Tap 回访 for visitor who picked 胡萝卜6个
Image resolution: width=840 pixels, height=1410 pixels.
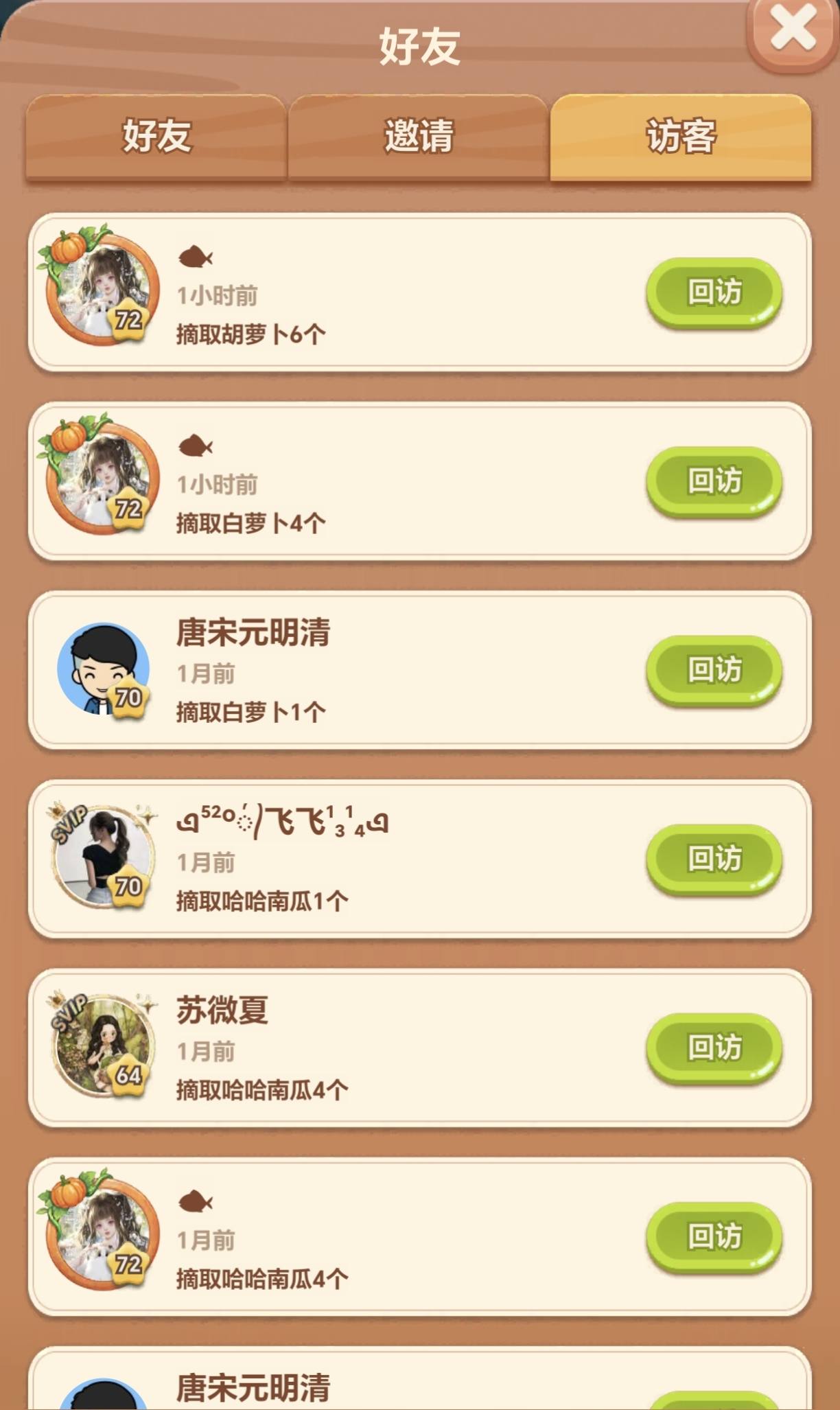(x=714, y=292)
